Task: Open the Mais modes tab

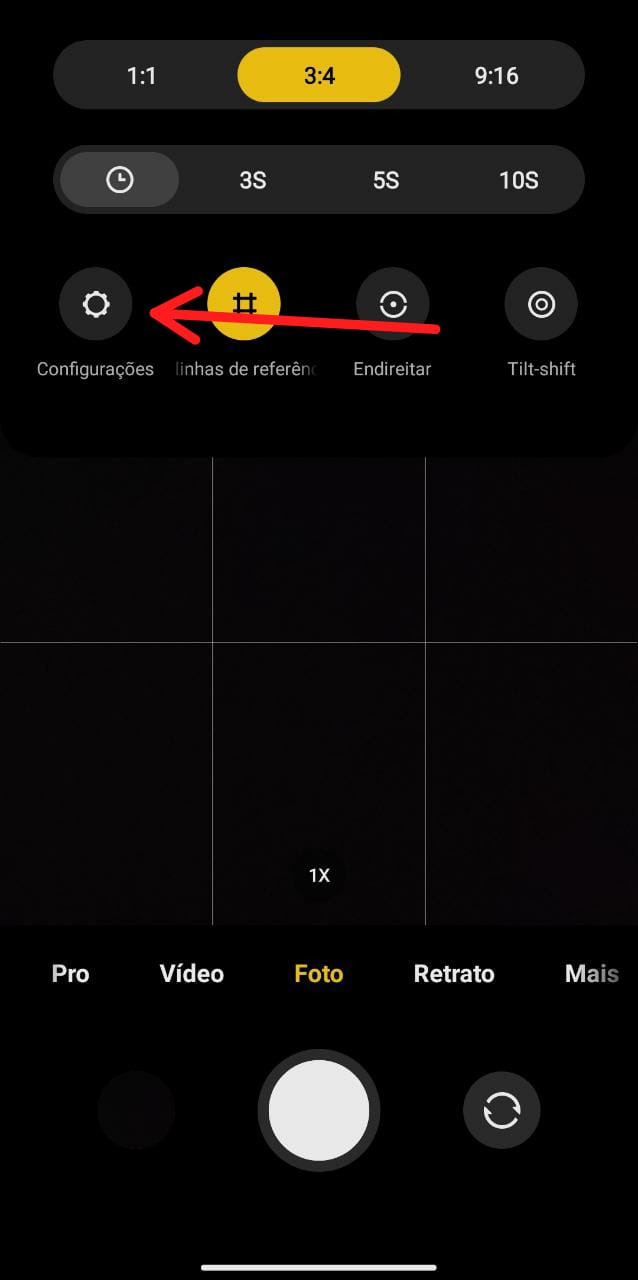Action: pyautogui.click(x=591, y=973)
